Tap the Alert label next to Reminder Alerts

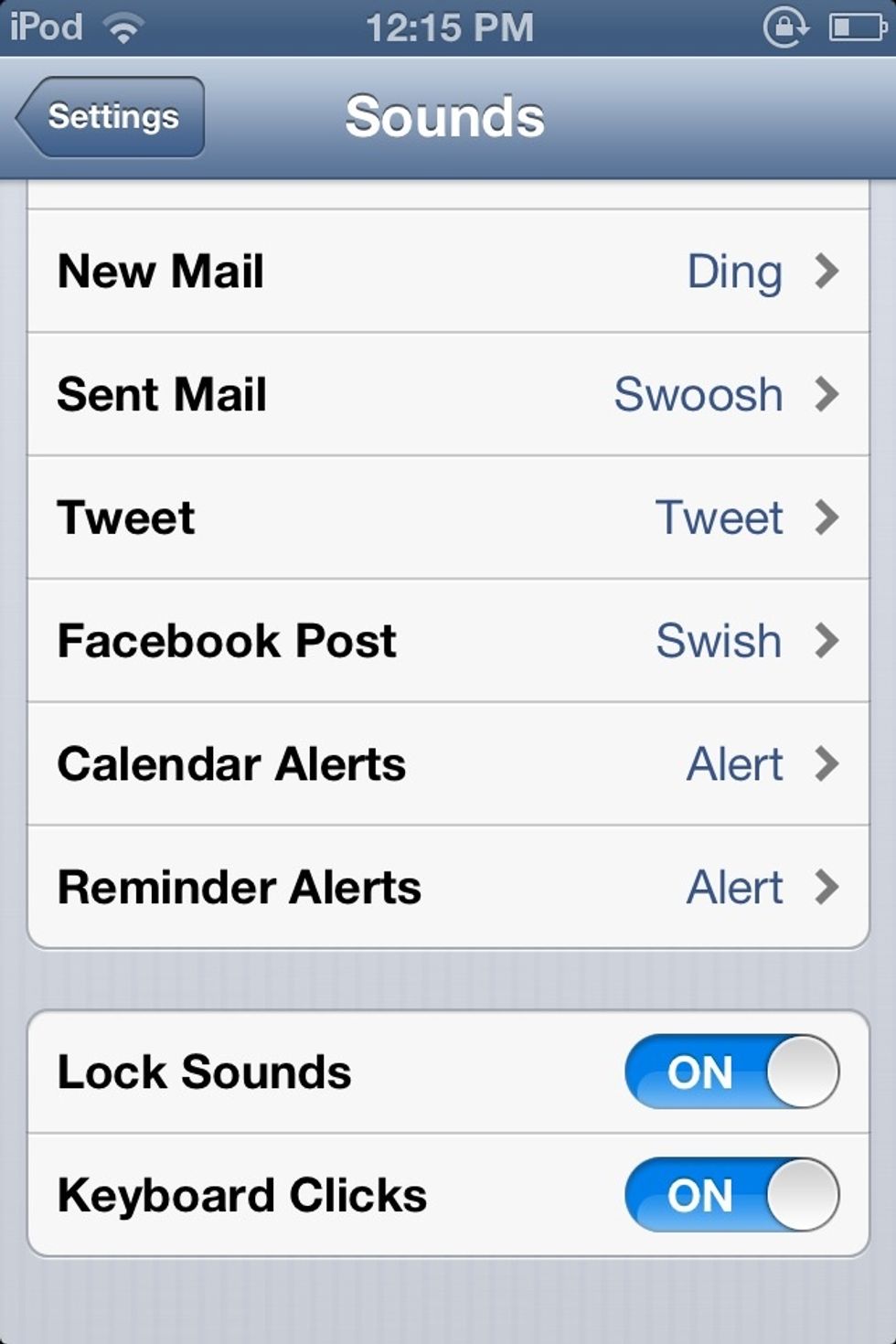pos(735,886)
